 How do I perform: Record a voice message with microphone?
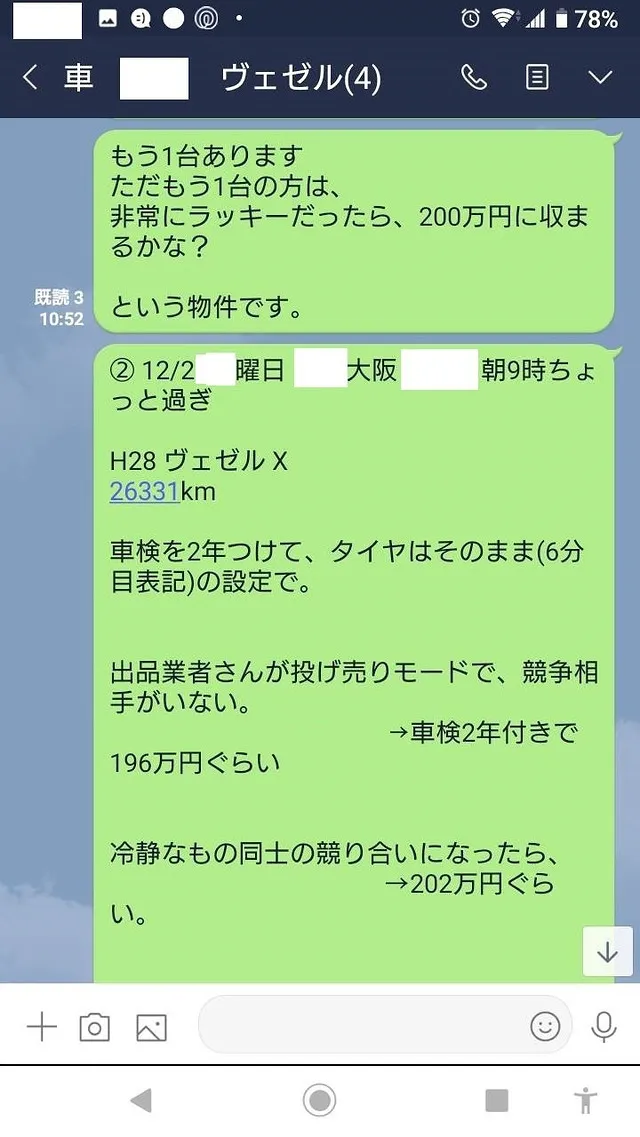point(603,1026)
